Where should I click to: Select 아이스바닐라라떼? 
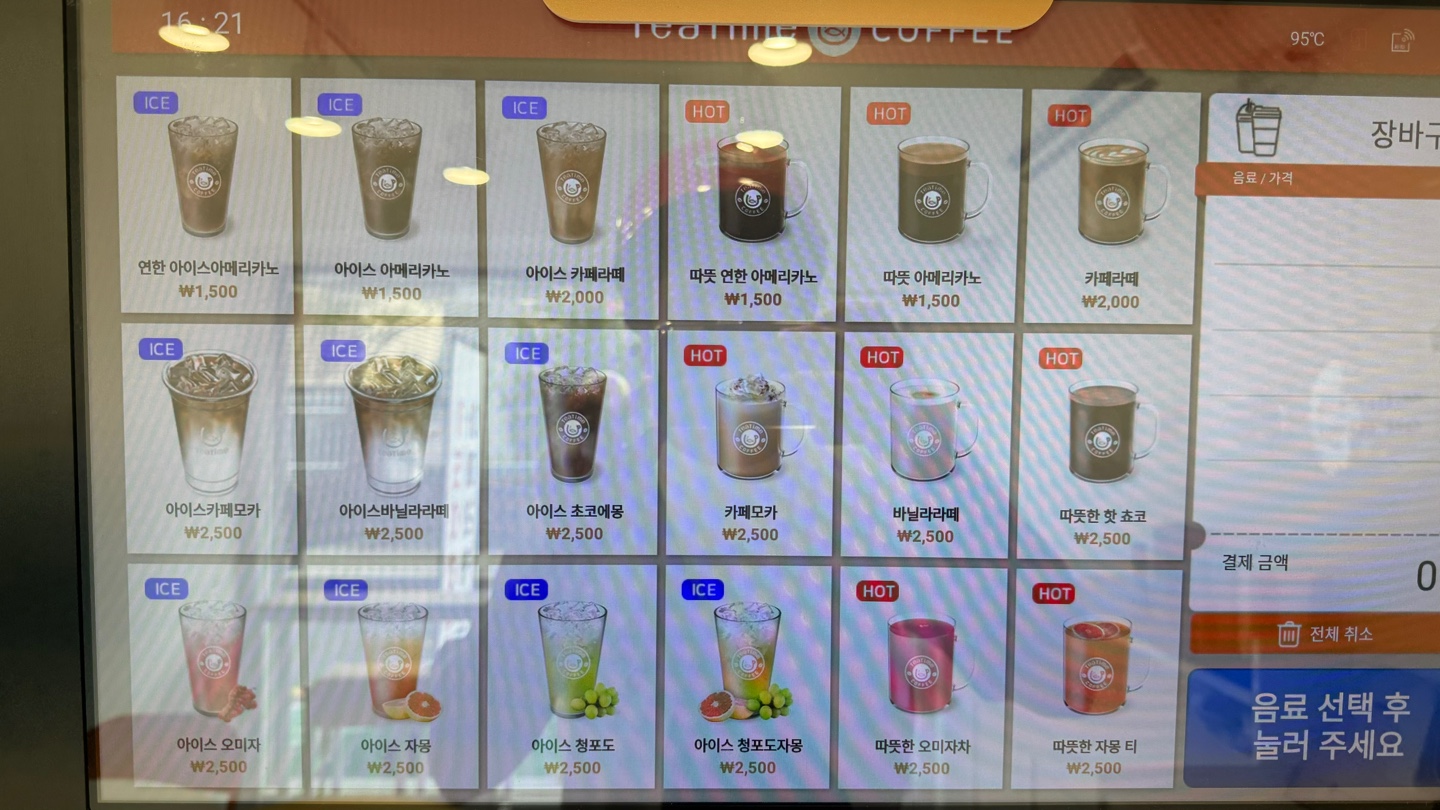click(x=392, y=440)
